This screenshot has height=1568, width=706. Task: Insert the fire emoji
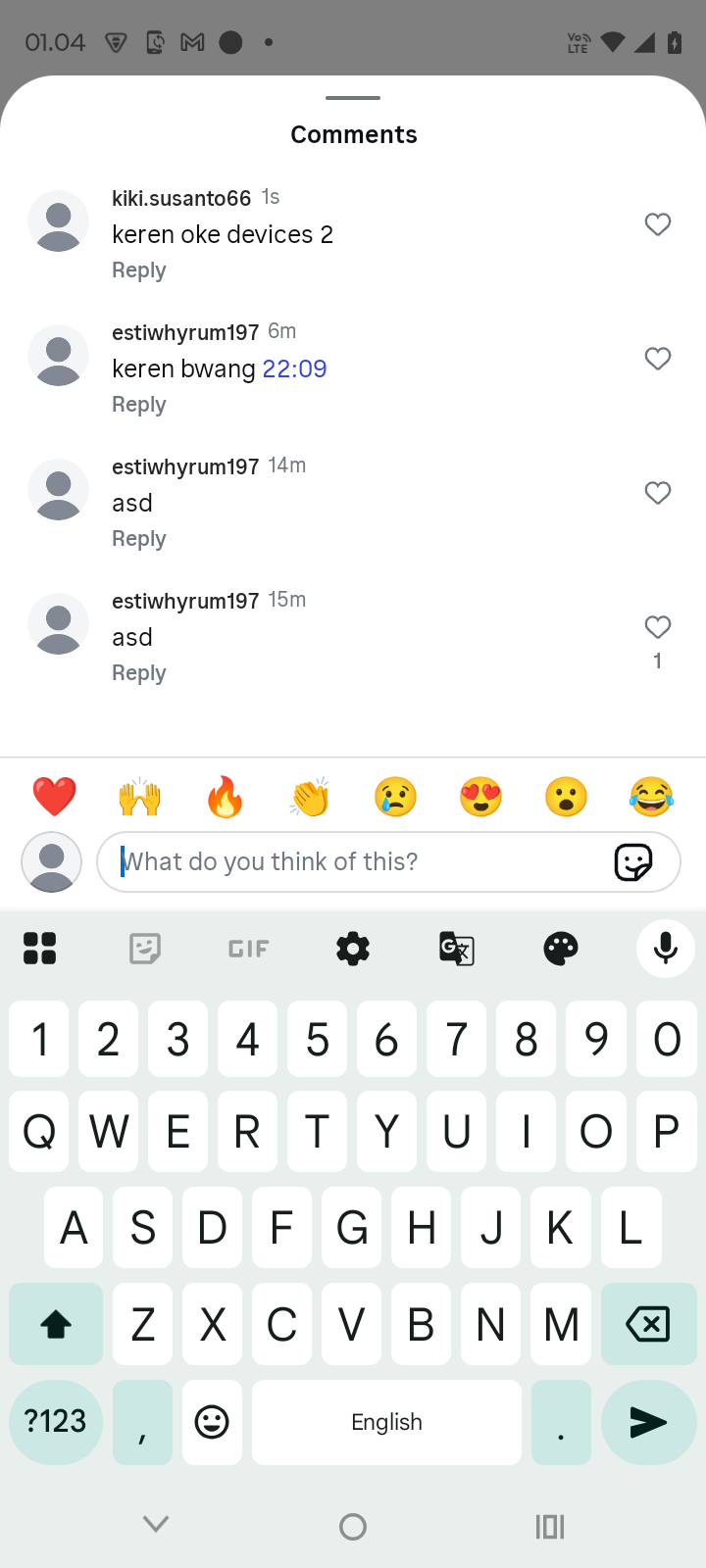pos(225,797)
